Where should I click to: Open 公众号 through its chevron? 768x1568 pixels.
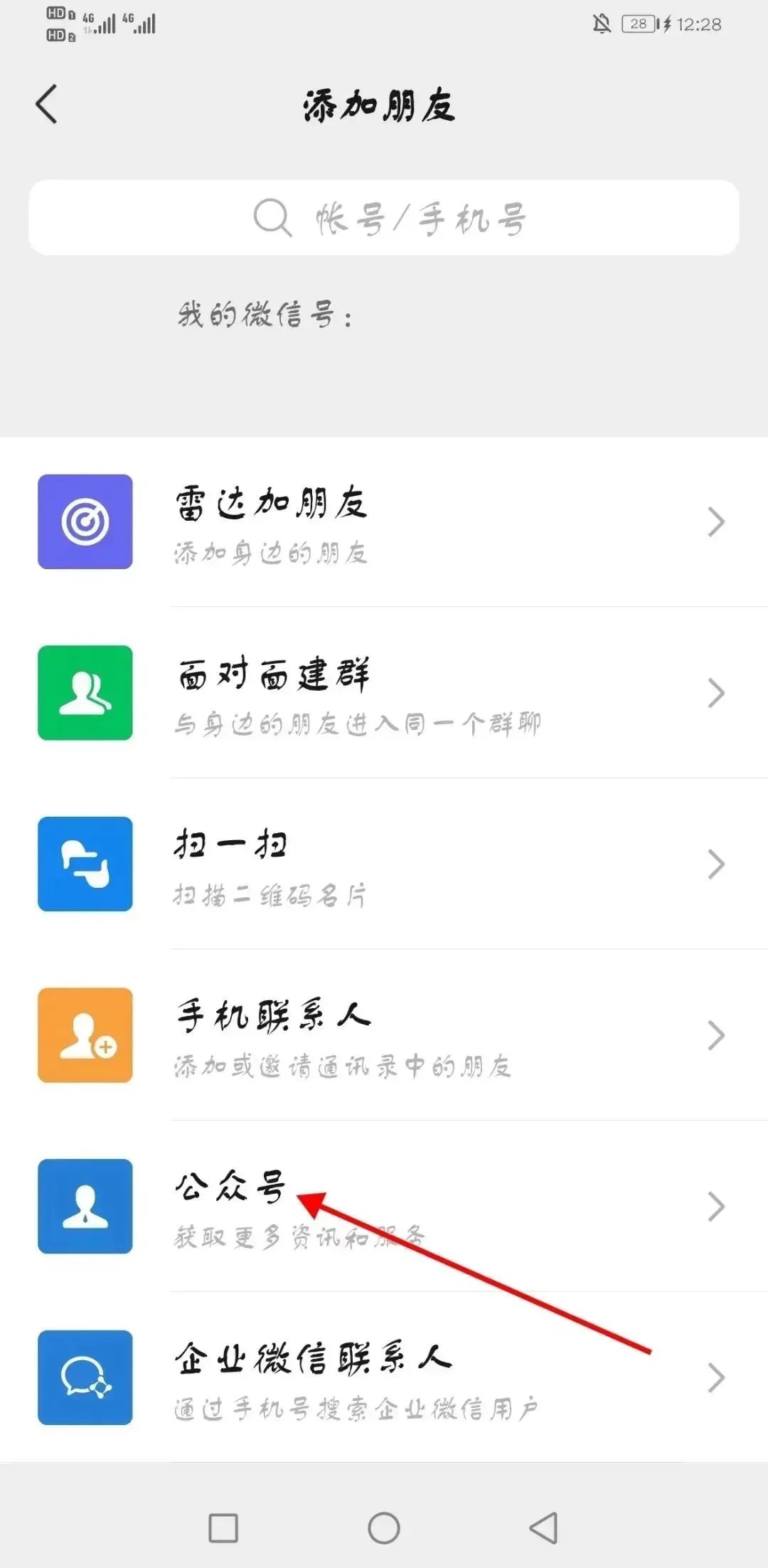(x=715, y=1207)
